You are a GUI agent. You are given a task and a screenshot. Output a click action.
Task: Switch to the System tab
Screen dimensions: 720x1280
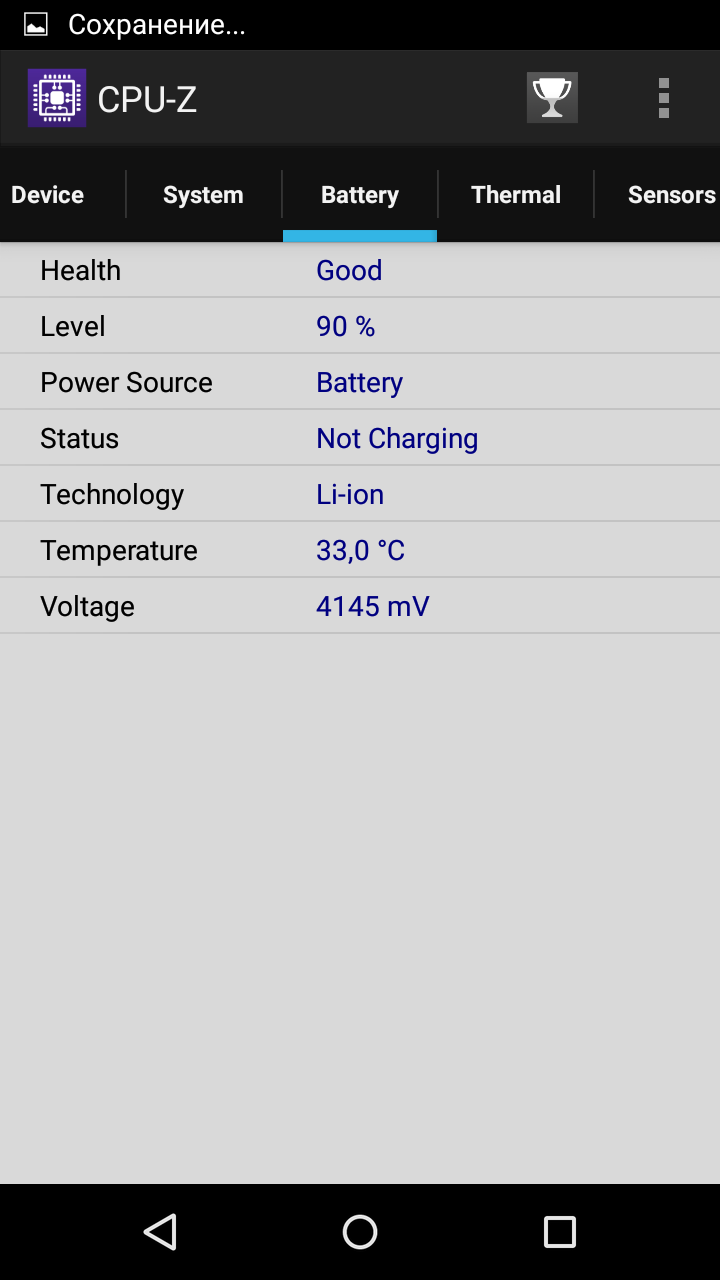[203, 195]
